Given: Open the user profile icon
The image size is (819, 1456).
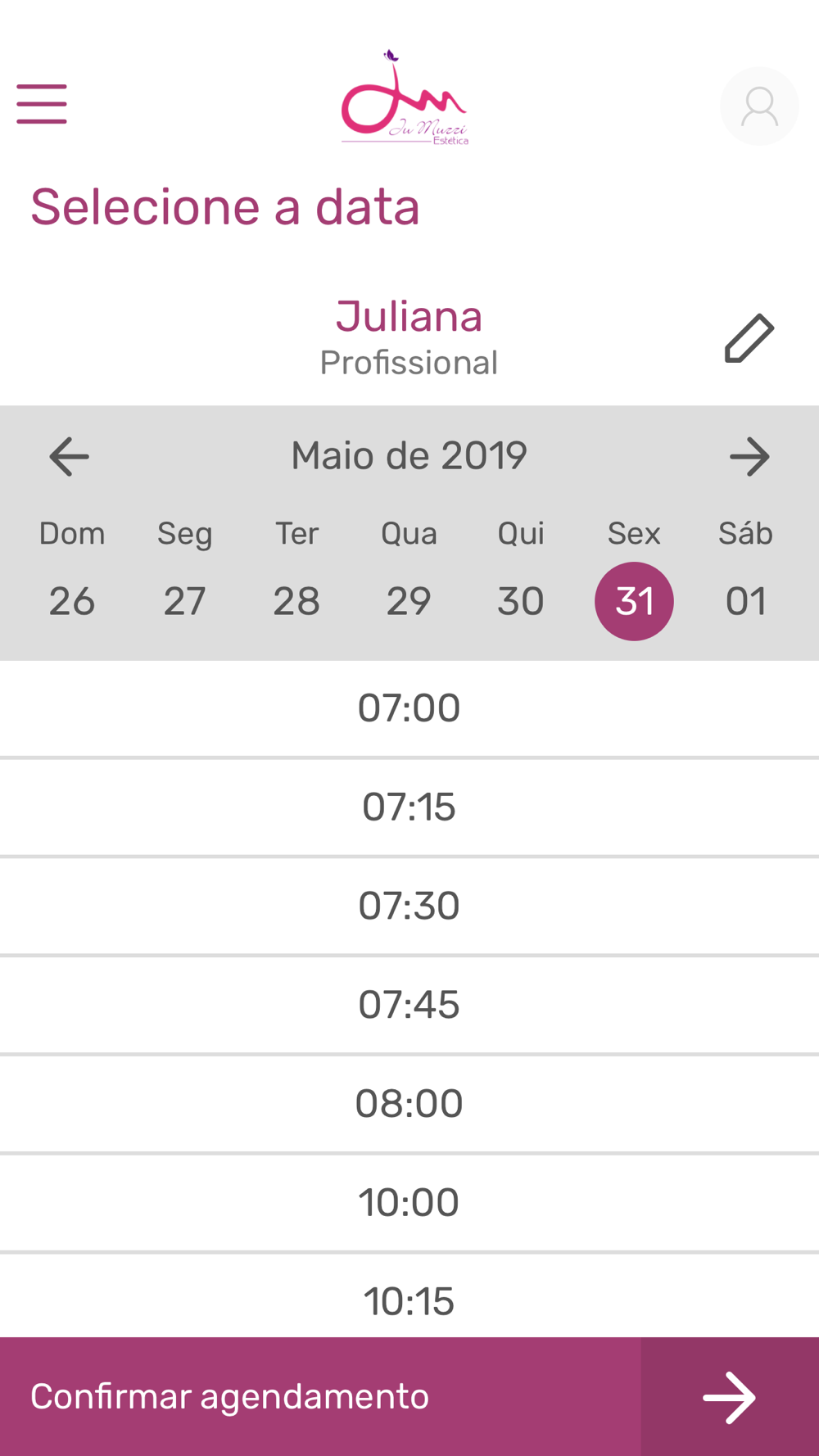Looking at the screenshot, I should [x=759, y=106].
